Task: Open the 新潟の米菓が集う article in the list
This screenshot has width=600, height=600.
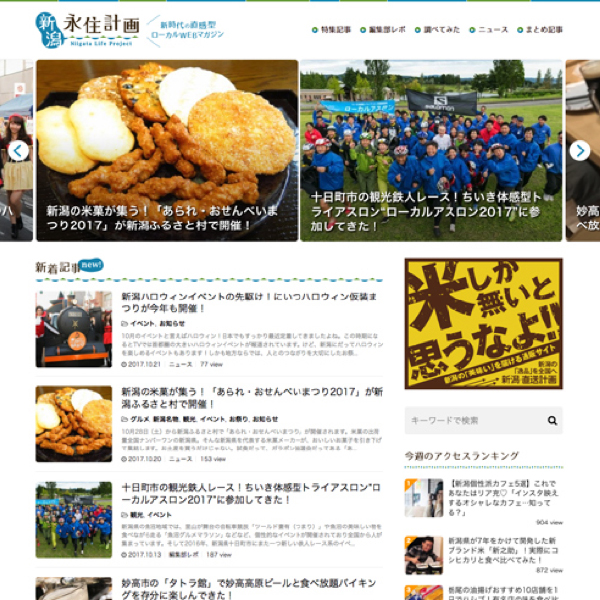Action: coord(251,400)
